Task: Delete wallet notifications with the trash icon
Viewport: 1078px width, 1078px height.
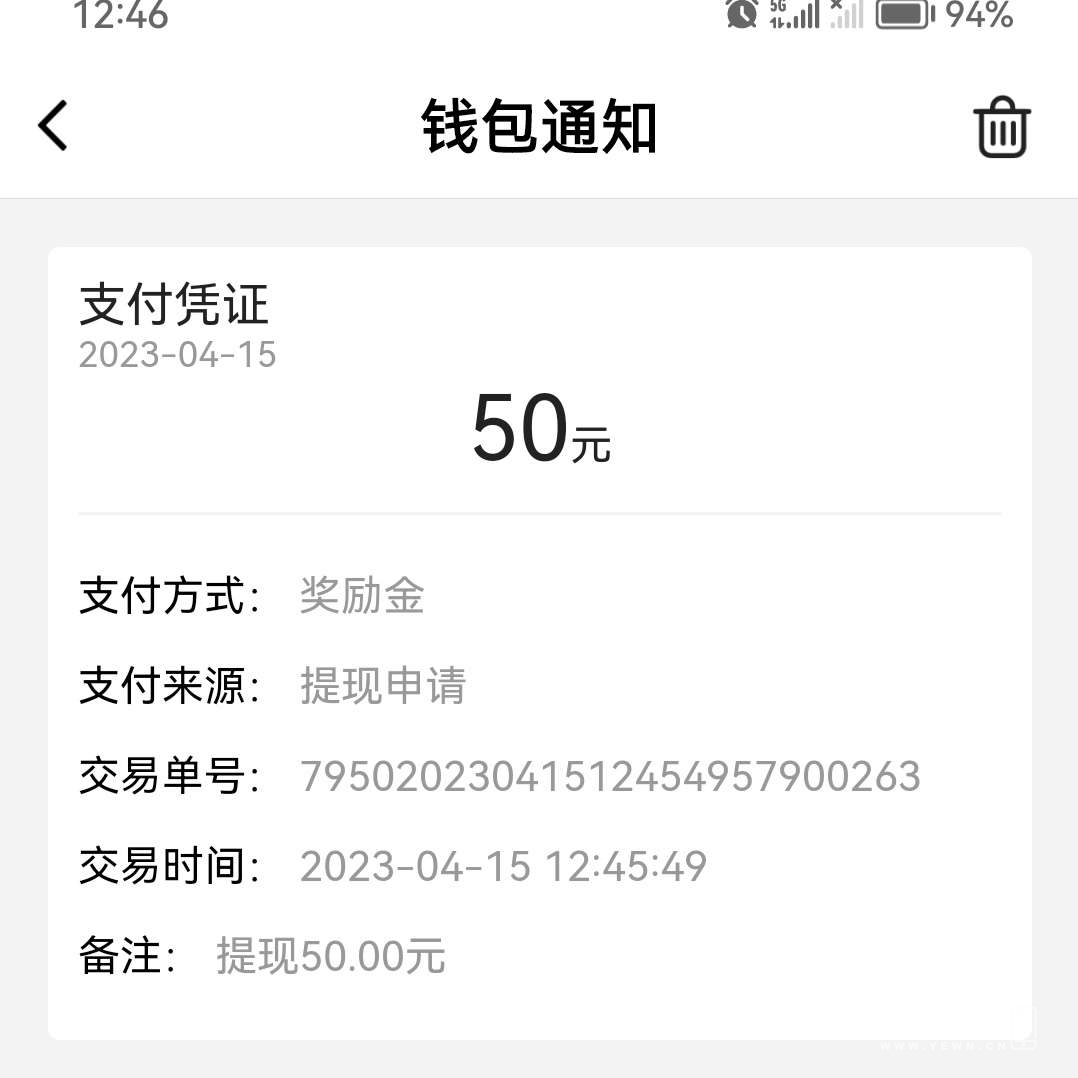Action: (x=1001, y=127)
